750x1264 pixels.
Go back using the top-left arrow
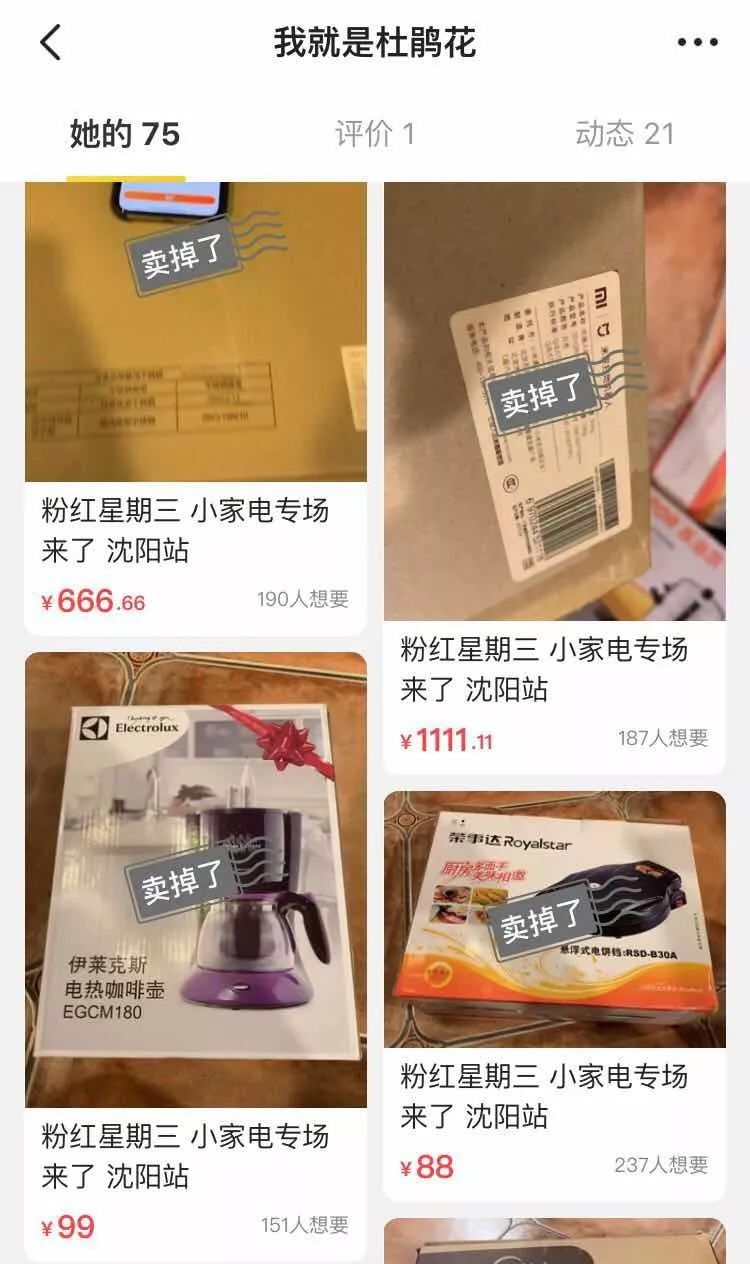coord(51,43)
